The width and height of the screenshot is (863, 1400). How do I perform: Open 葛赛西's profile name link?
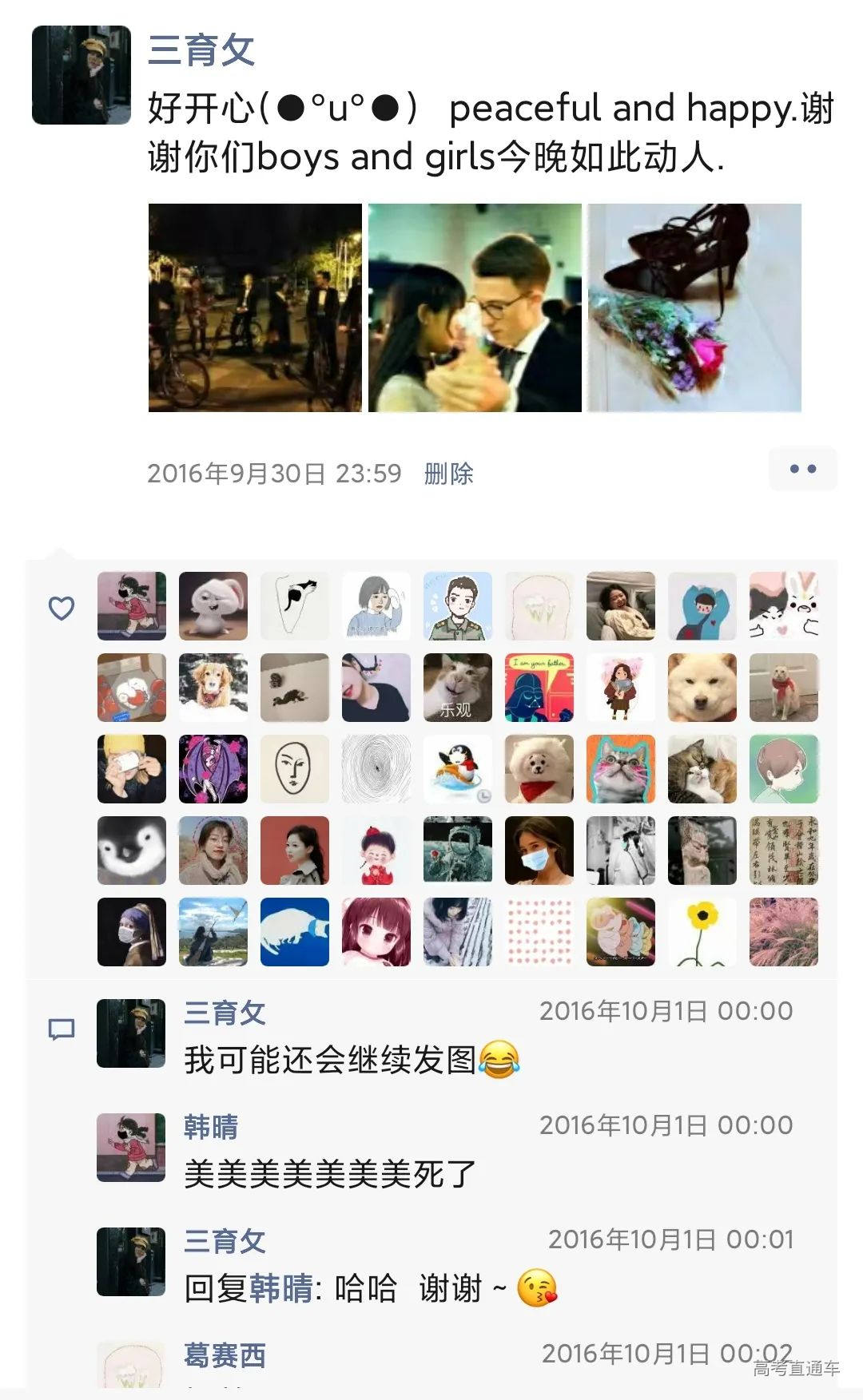tap(225, 1355)
